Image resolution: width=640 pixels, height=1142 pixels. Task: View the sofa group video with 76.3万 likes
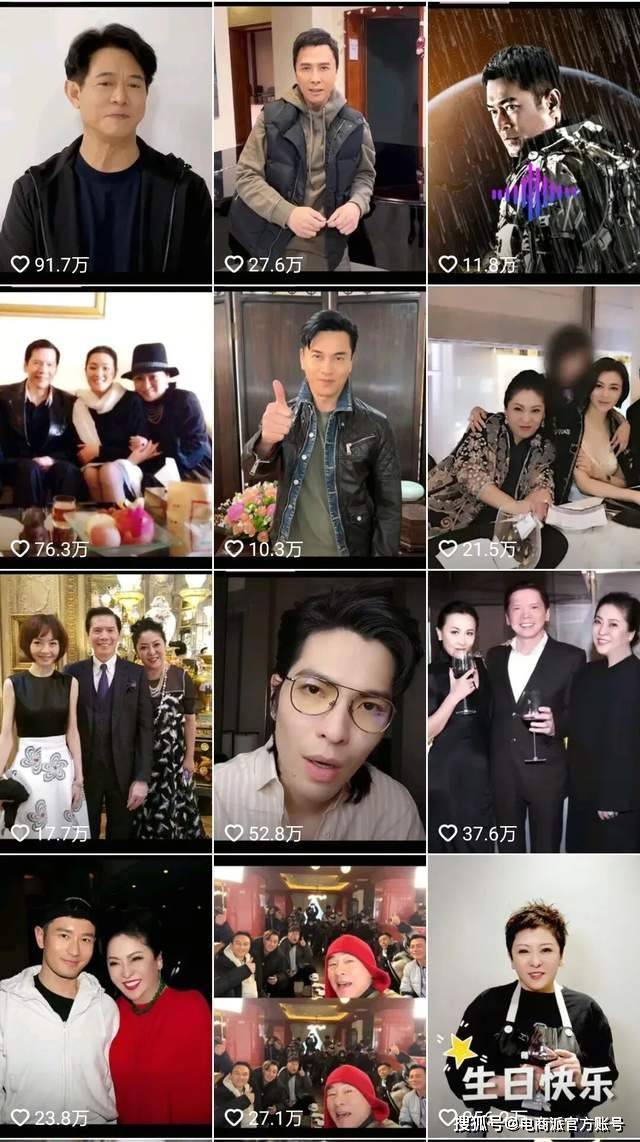[106, 427]
